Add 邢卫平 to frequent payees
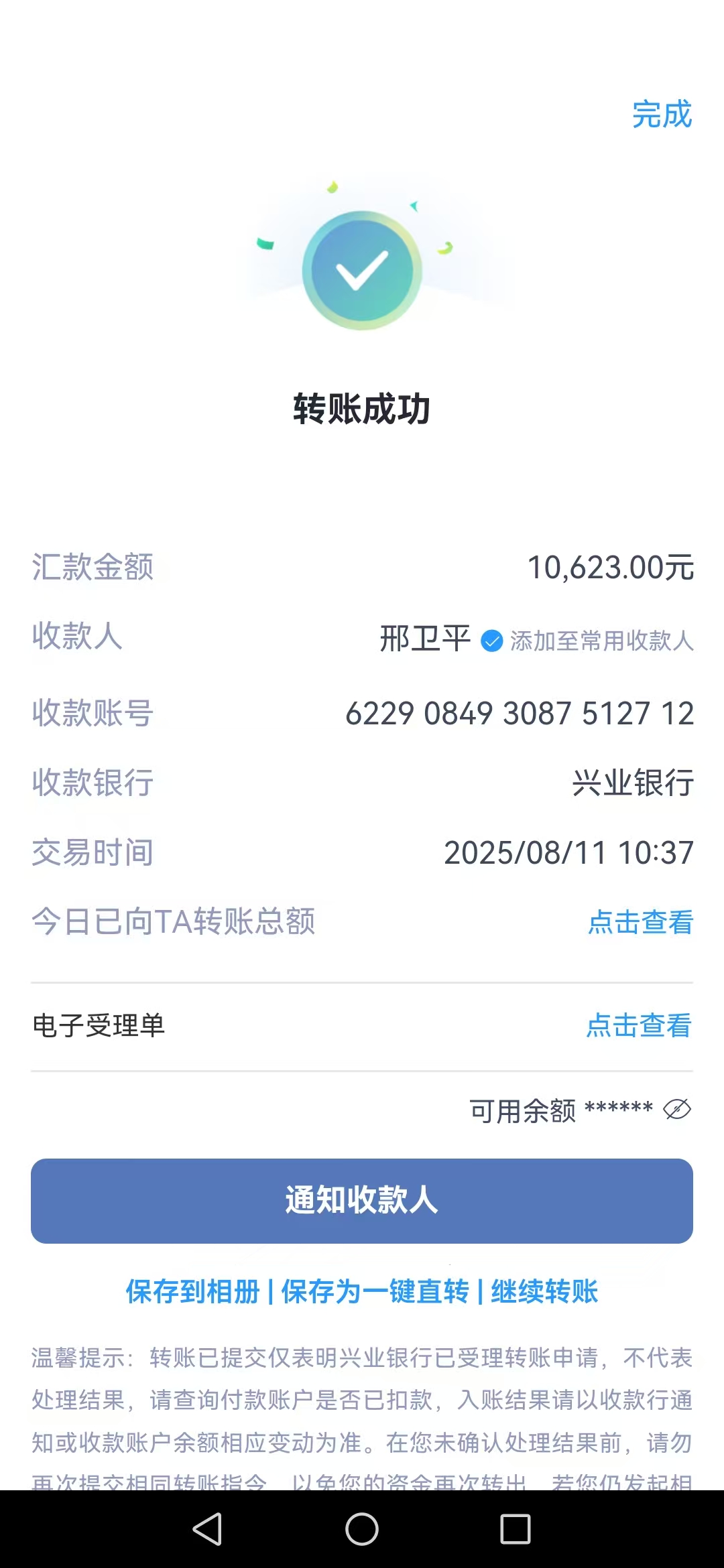Image resolution: width=724 pixels, height=1568 pixels. 601,641
